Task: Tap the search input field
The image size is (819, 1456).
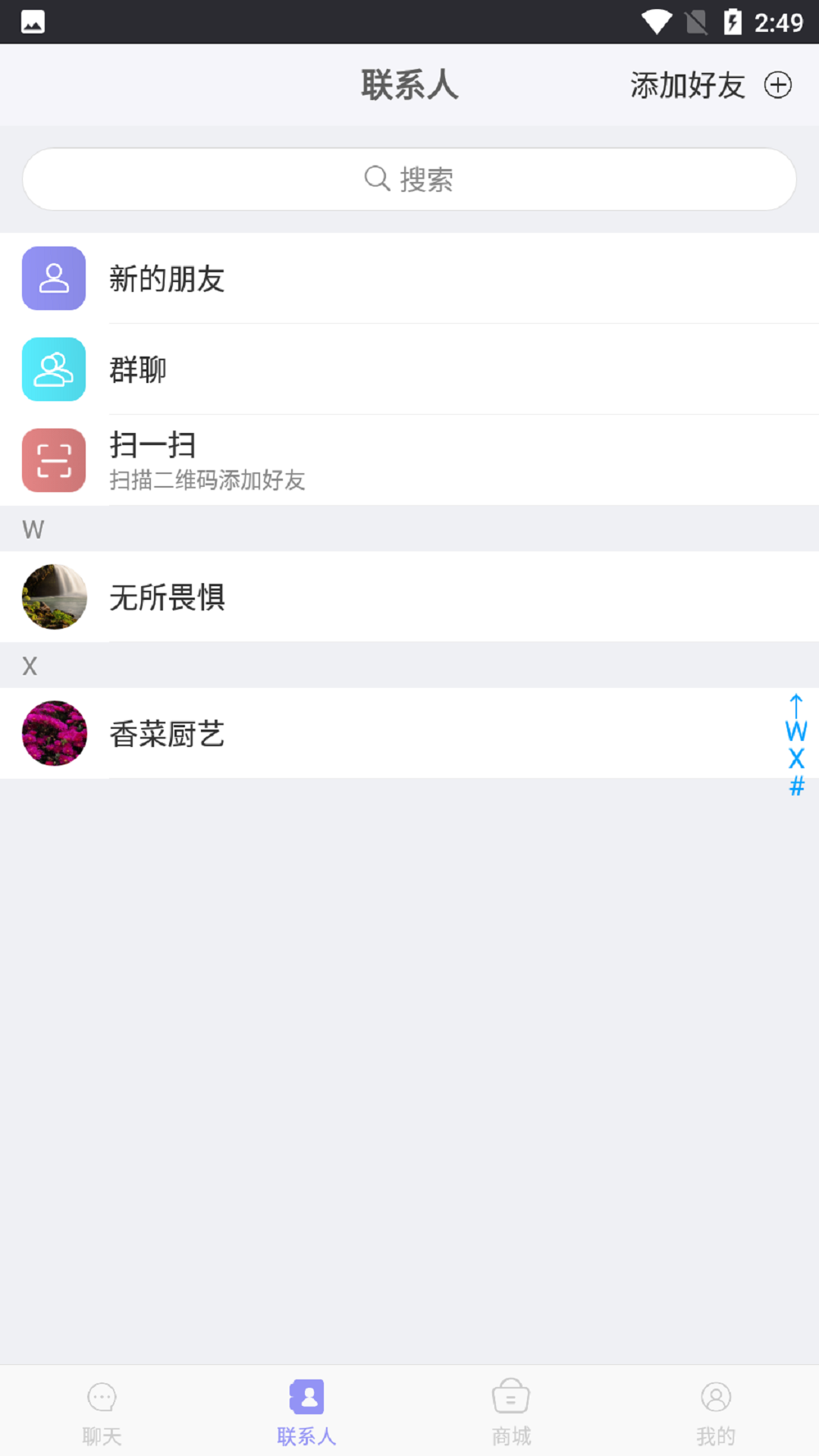Action: tap(409, 179)
